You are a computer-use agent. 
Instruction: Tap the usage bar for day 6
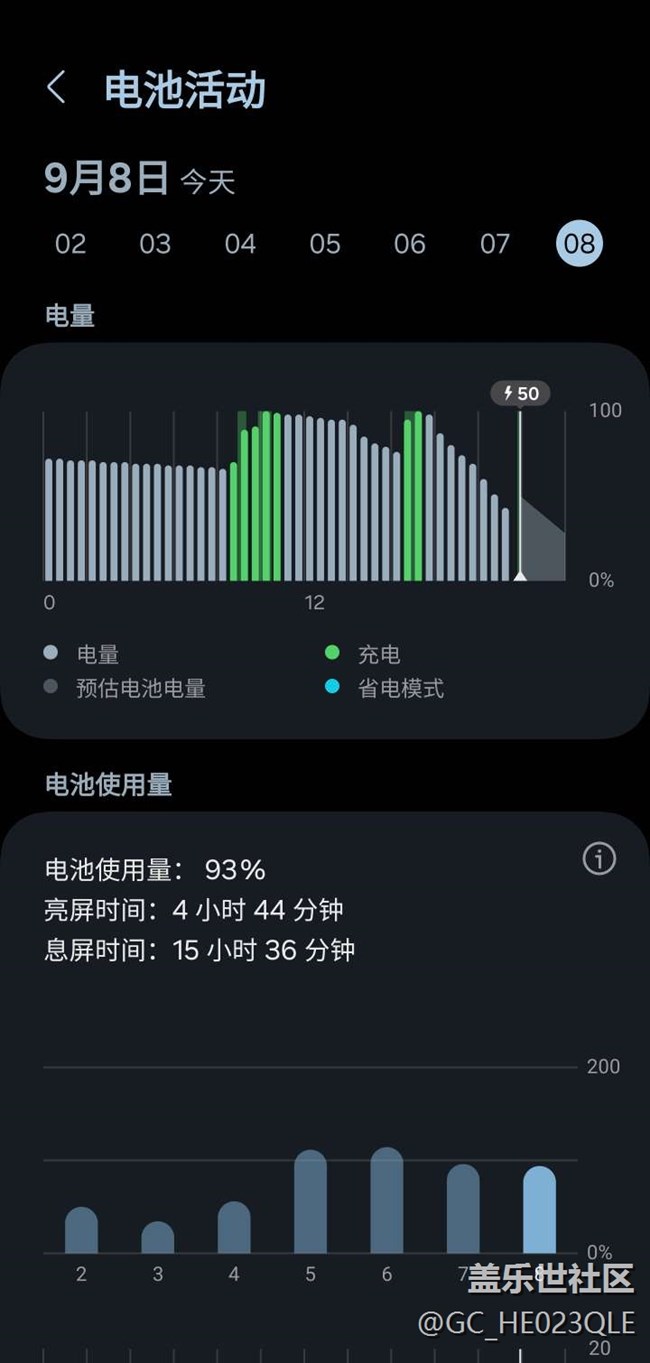click(387, 1200)
